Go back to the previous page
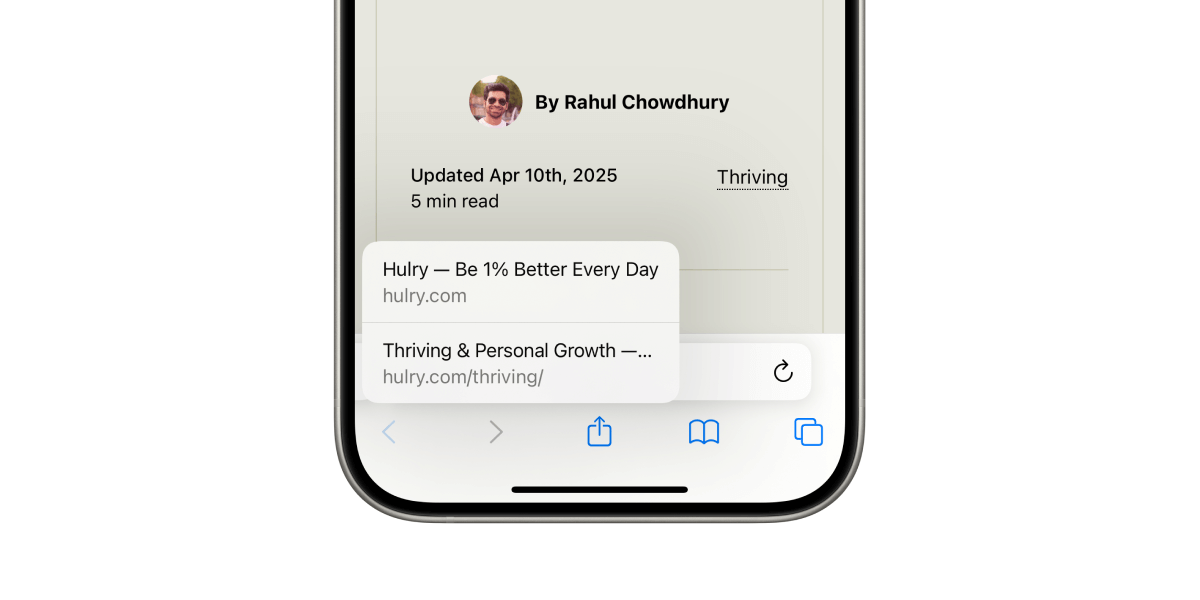Viewport: 1200px width, 600px height. [x=389, y=432]
